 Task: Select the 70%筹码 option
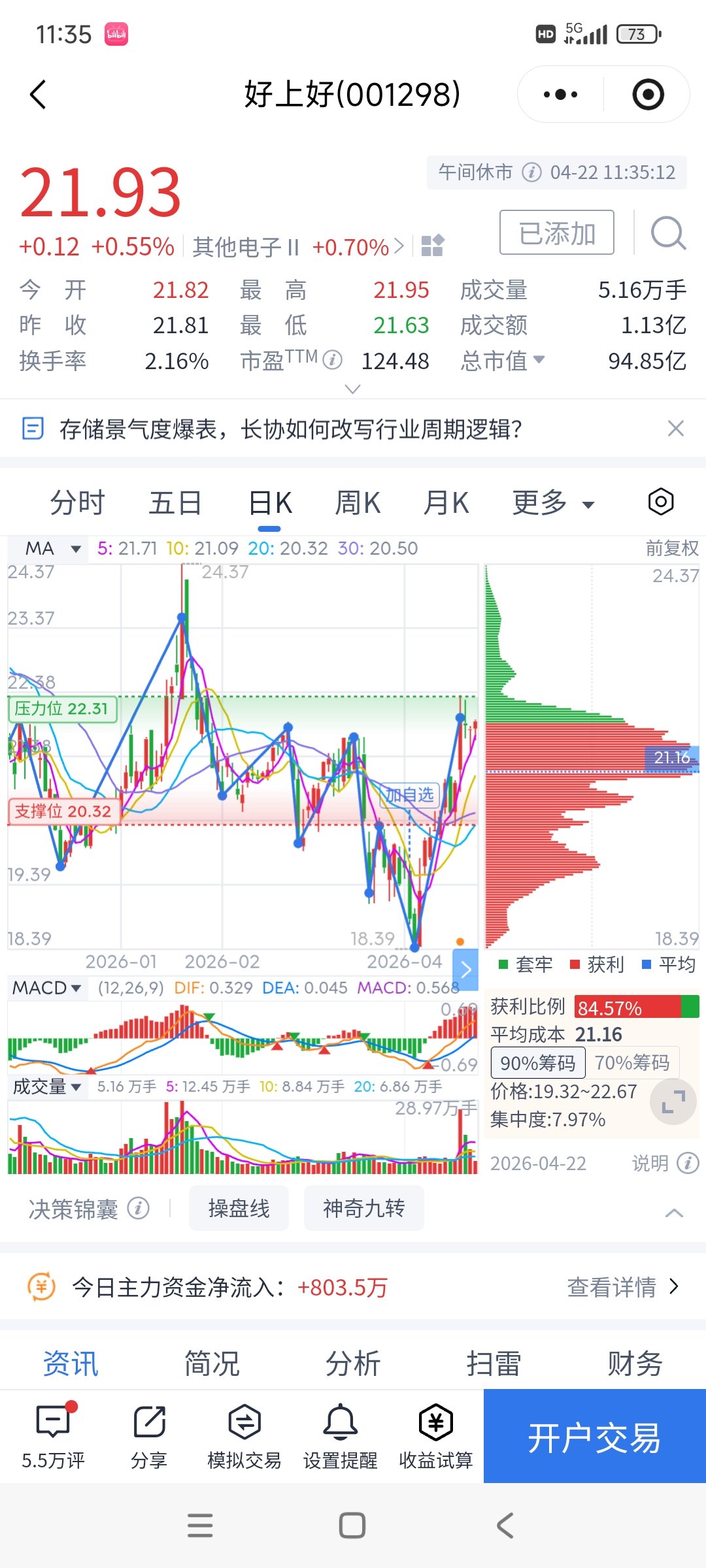pyautogui.click(x=631, y=1063)
